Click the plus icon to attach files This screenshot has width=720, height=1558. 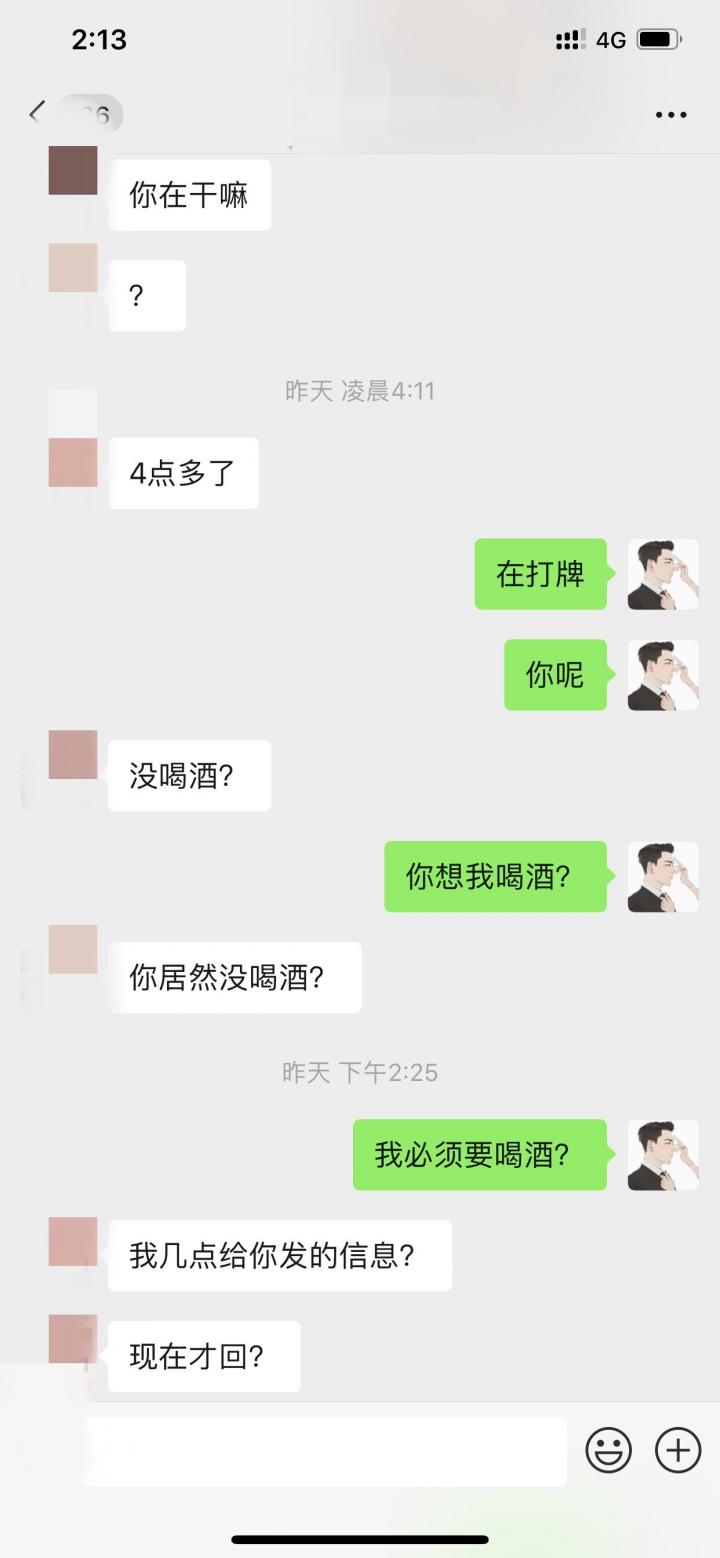[677, 1449]
